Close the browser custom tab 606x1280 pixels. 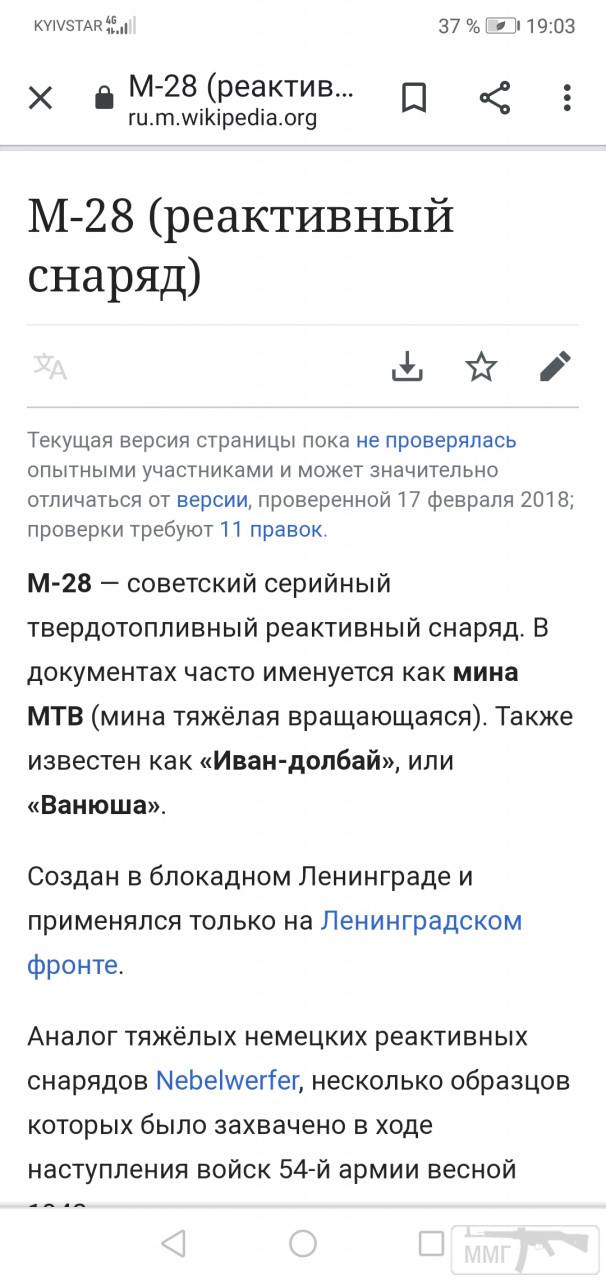[x=40, y=98]
